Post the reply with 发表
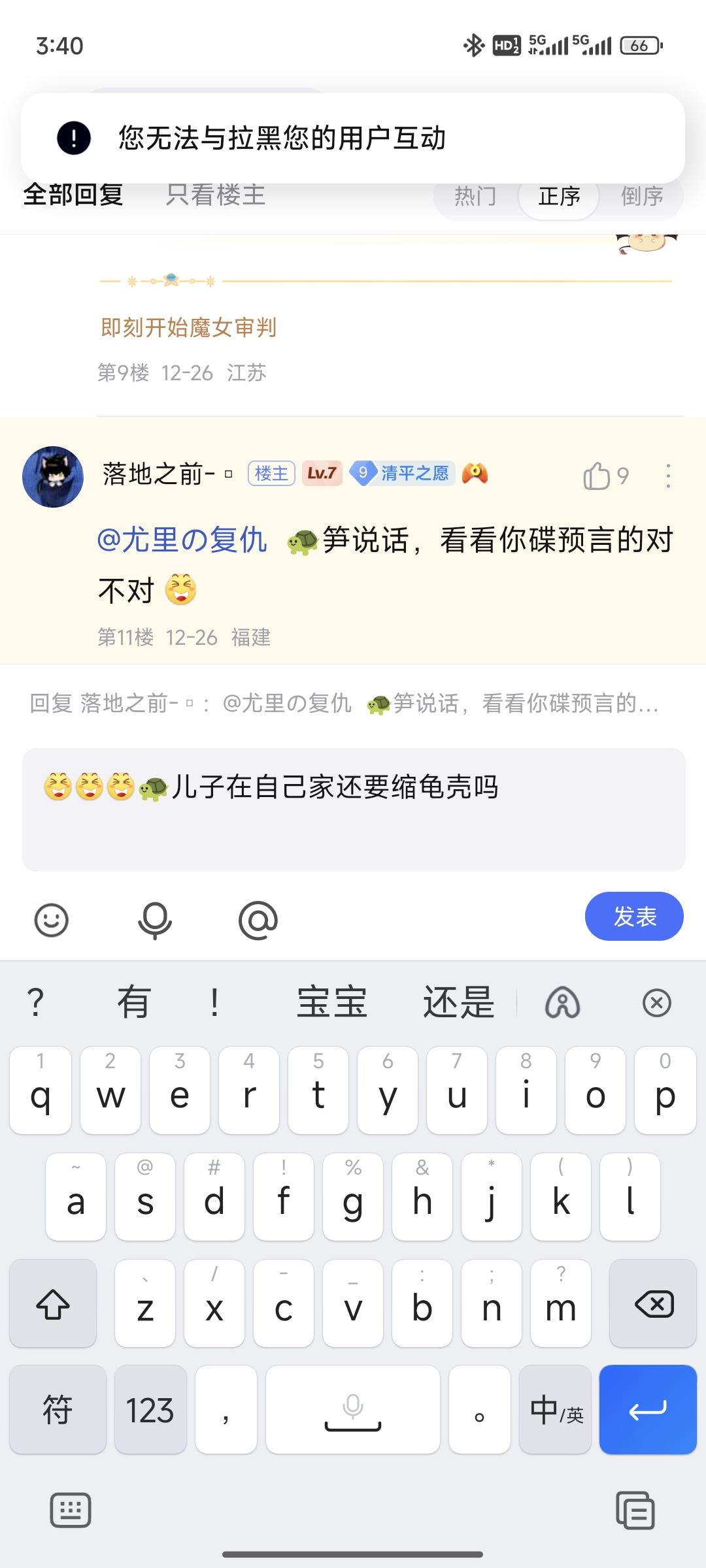Image resolution: width=706 pixels, height=1568 pixels. (x=633, y=917)
